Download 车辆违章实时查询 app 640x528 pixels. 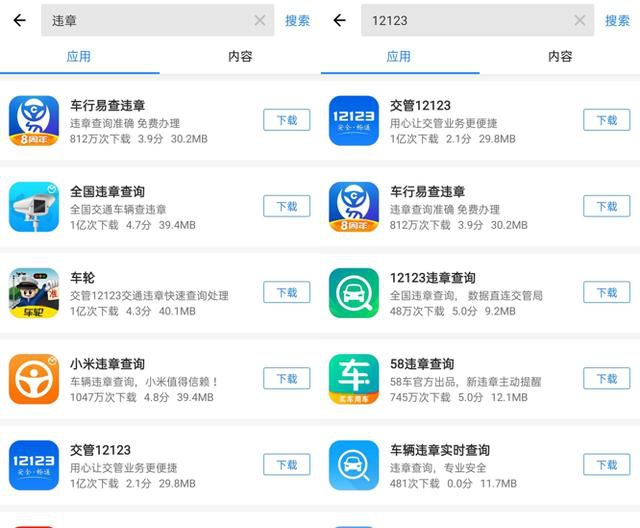pyautogui.click(x=607, y=464)
